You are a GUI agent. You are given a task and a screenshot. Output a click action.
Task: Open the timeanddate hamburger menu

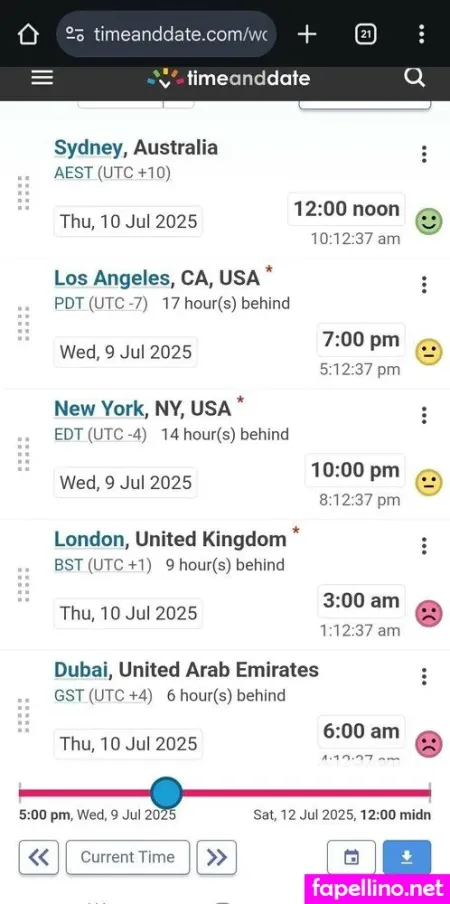(x=42, y=78)
